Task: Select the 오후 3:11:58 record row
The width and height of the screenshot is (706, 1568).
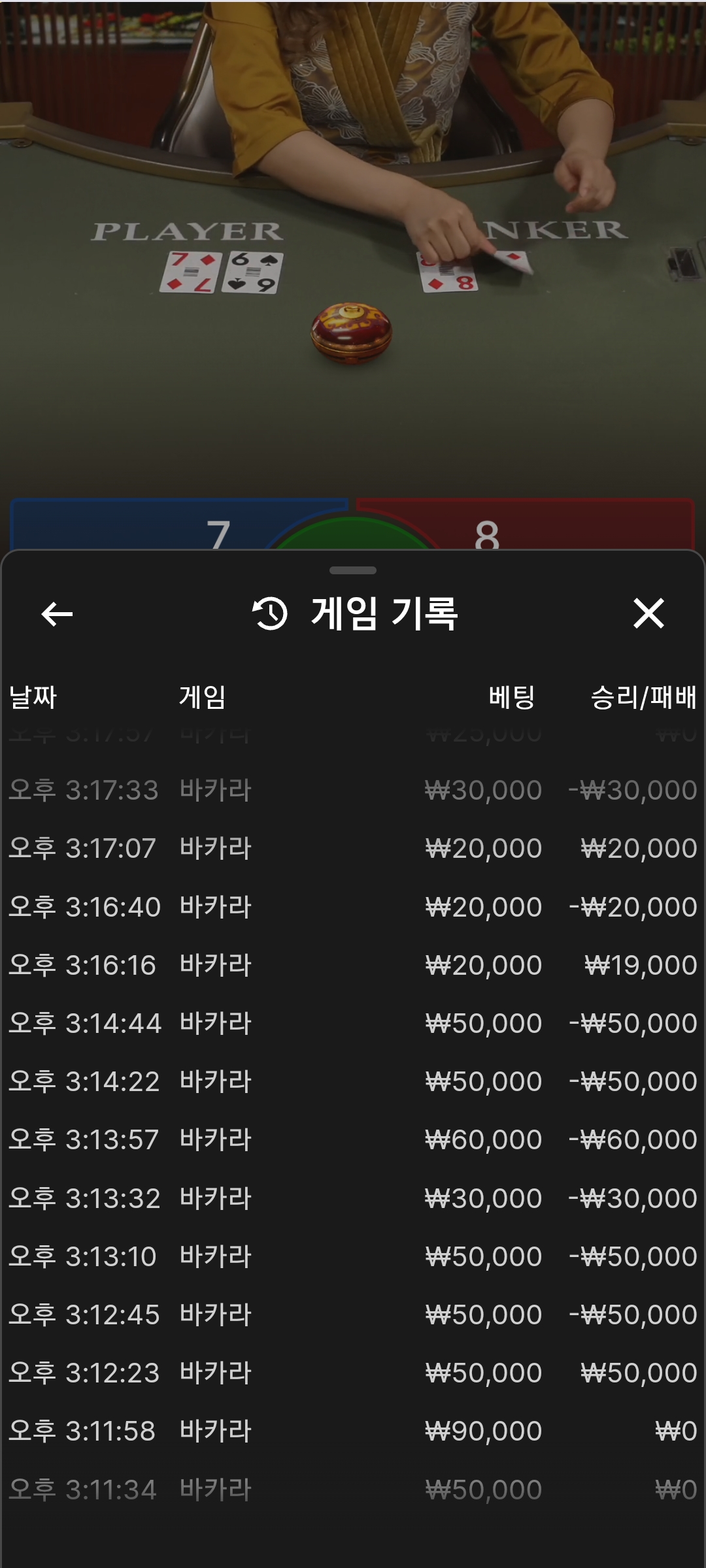Action: (x=353, y=1431)
